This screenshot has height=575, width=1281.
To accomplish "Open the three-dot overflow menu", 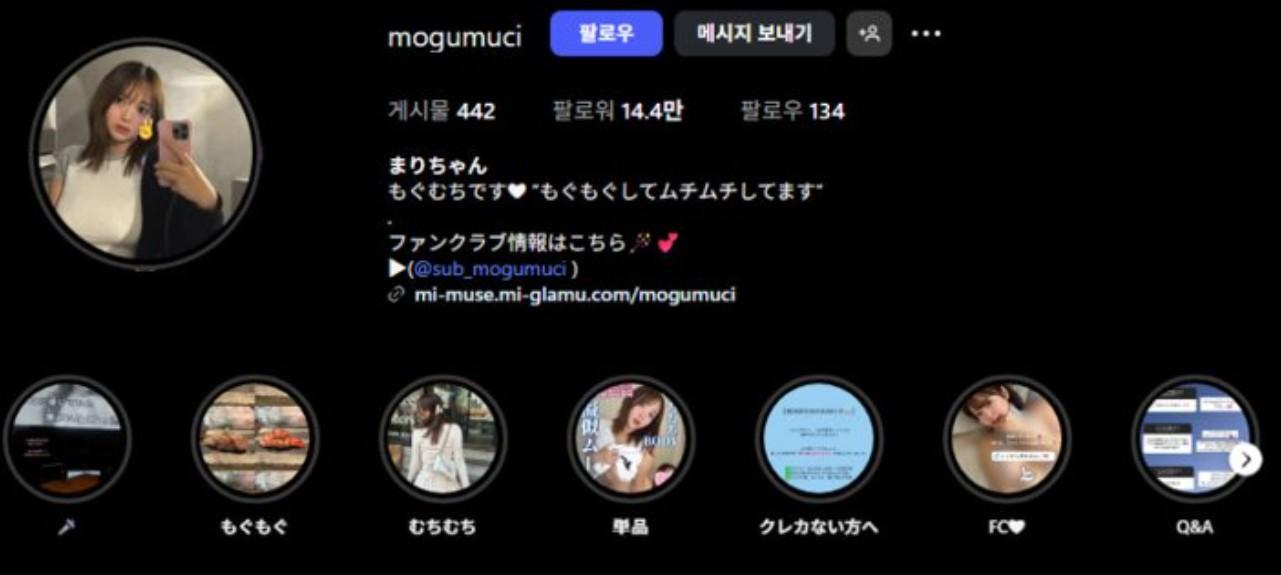I will tap(926, 34).
